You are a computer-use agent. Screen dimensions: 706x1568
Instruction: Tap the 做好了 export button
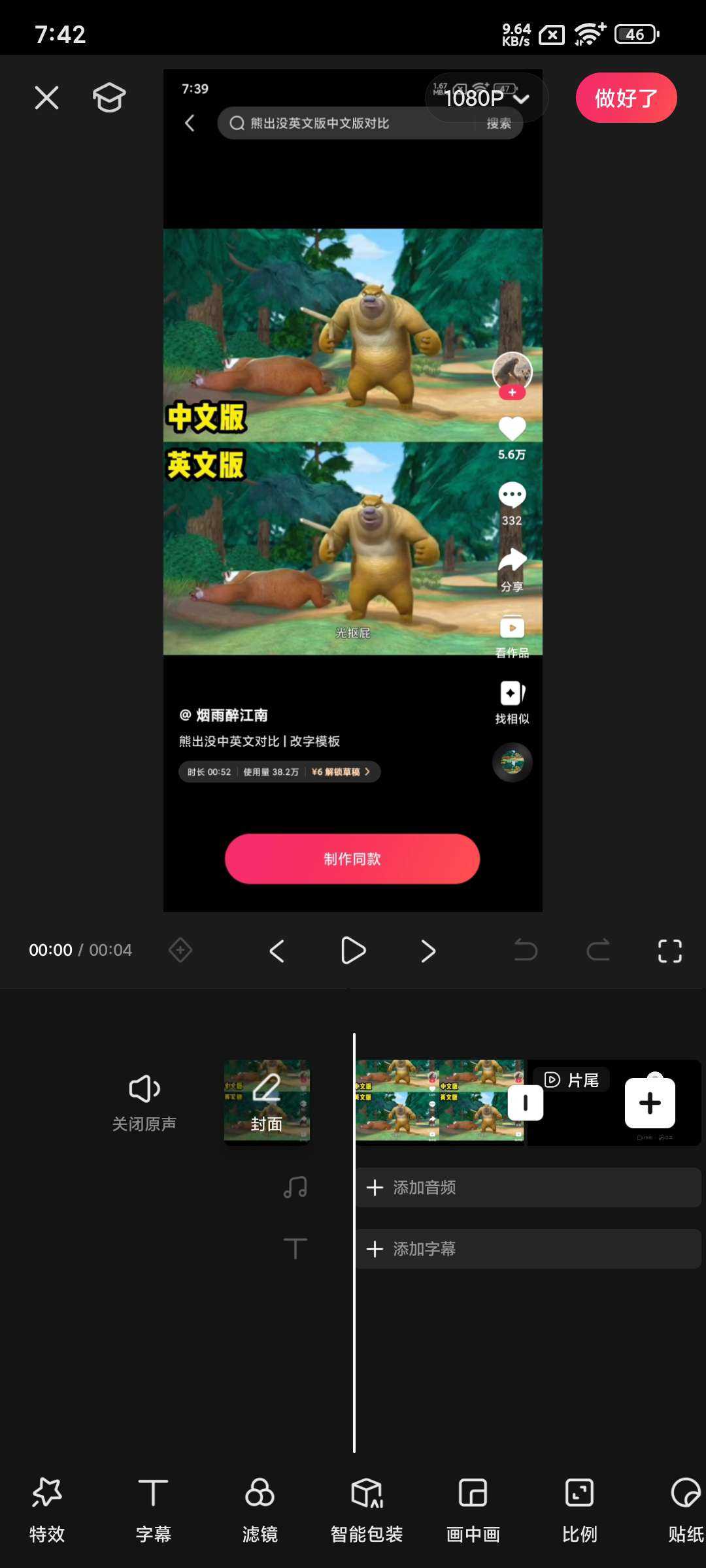click(626, 98)
